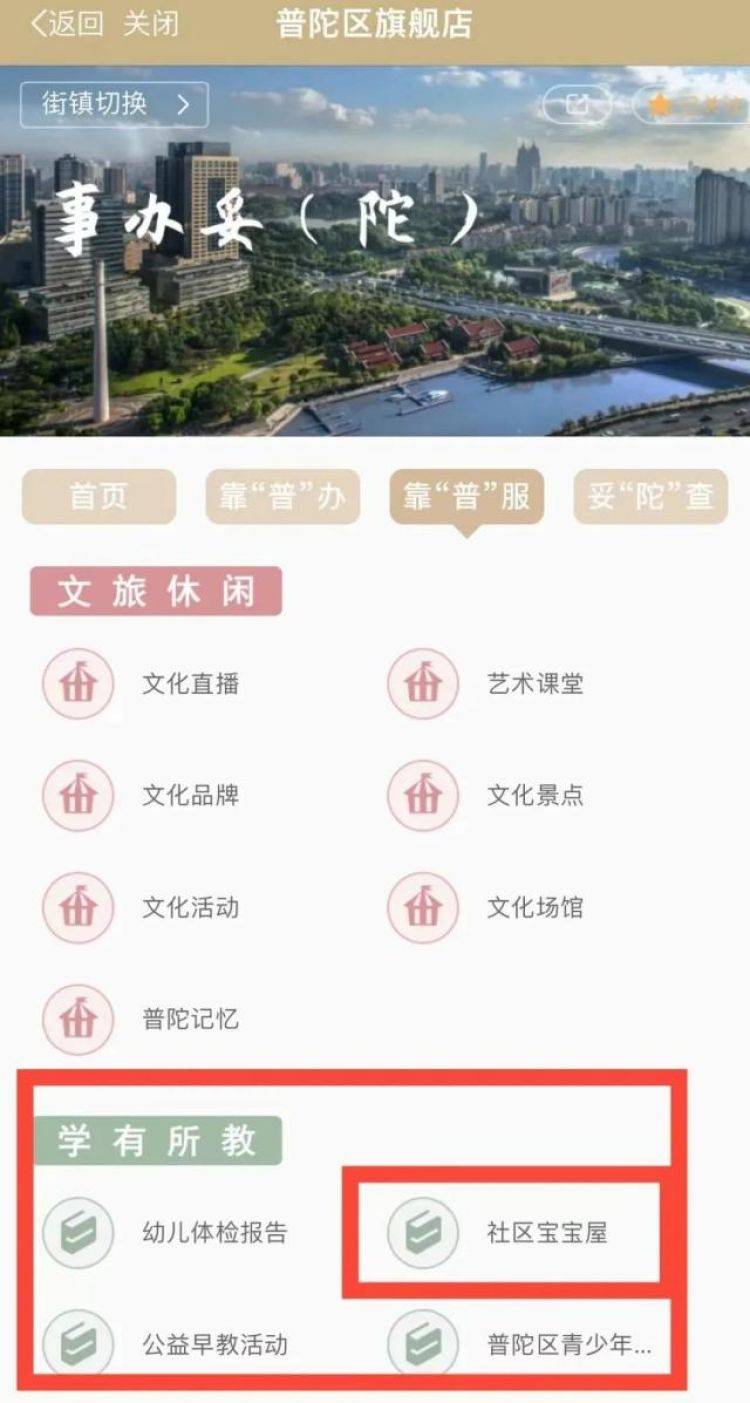Open 社区宝宝屋
750x1403 pixels.
pyautogui.click(x=545, y=1233)
